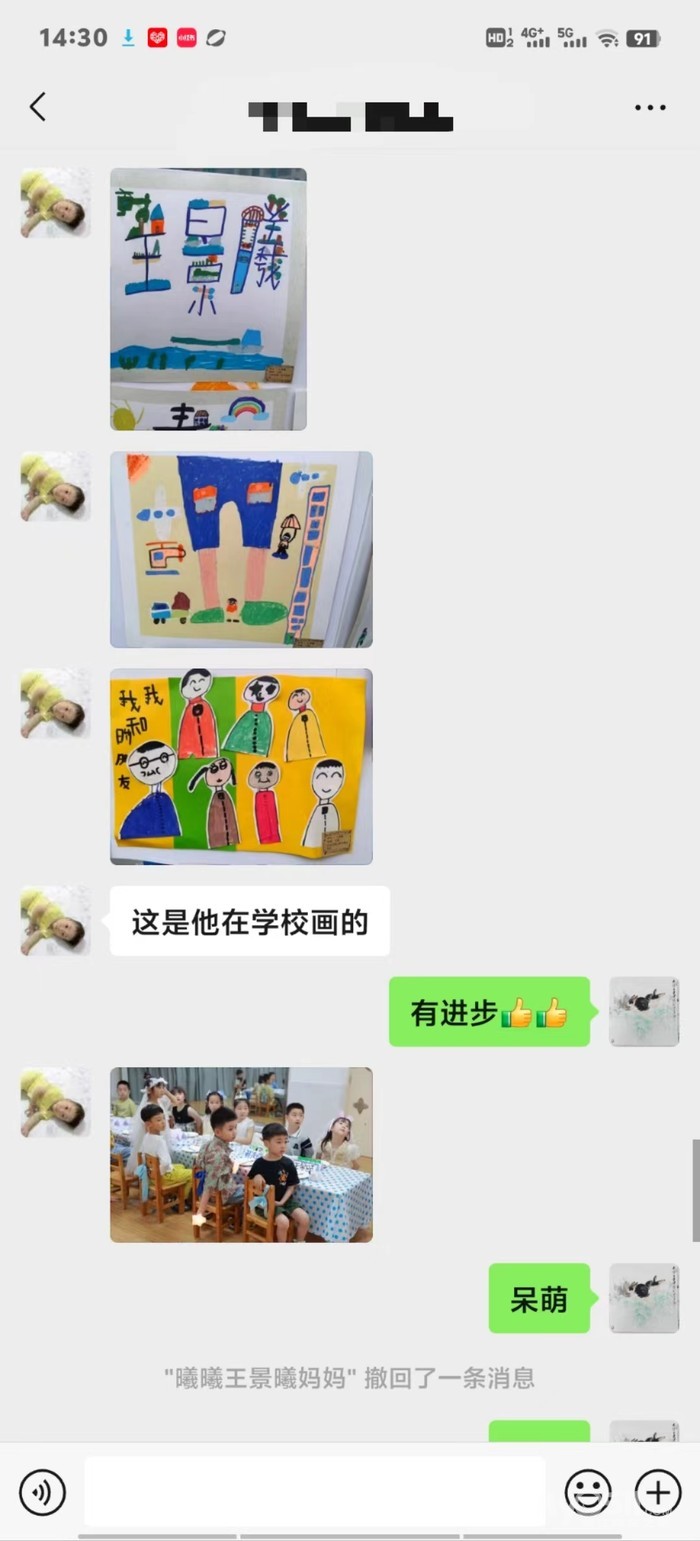Open the plus attachment menu
Screen dimensions: 700x1541
click(x=657, y=1493)
